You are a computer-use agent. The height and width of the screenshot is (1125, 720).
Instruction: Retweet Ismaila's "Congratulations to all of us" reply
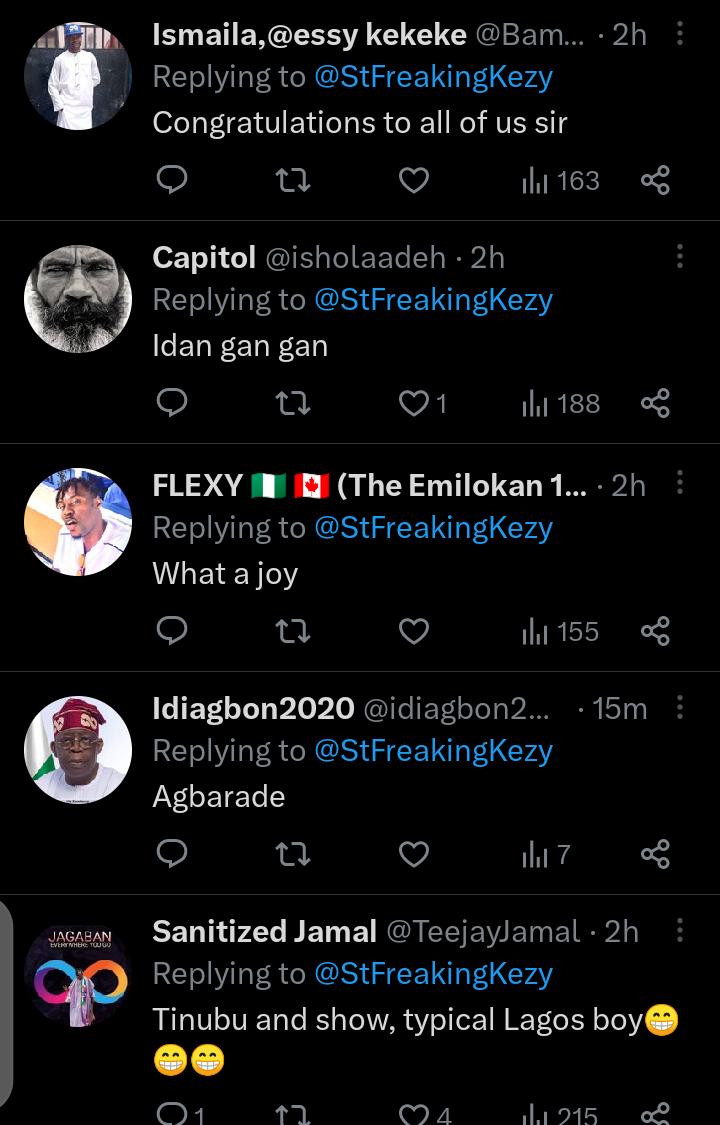(293, 180)
